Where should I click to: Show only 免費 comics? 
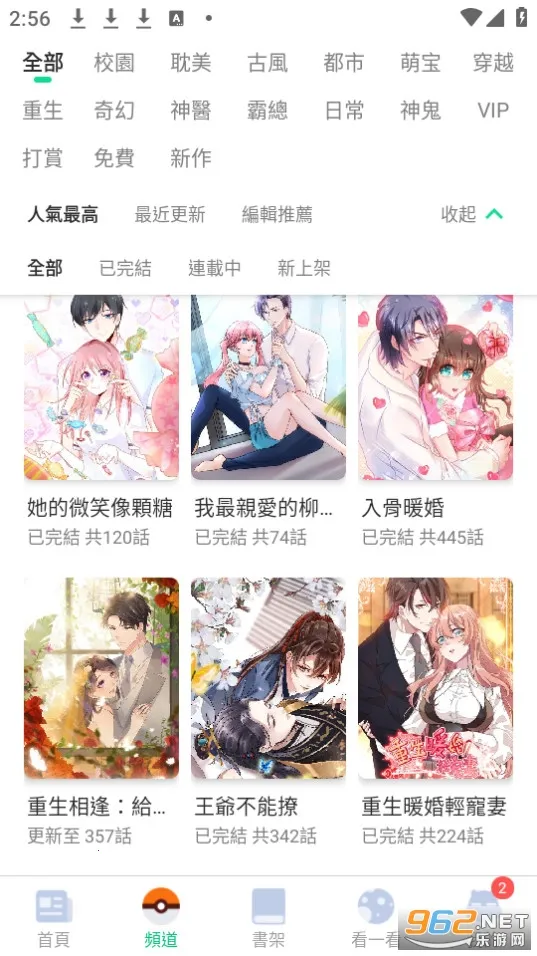pyautogui.click(x=114, y=158)
